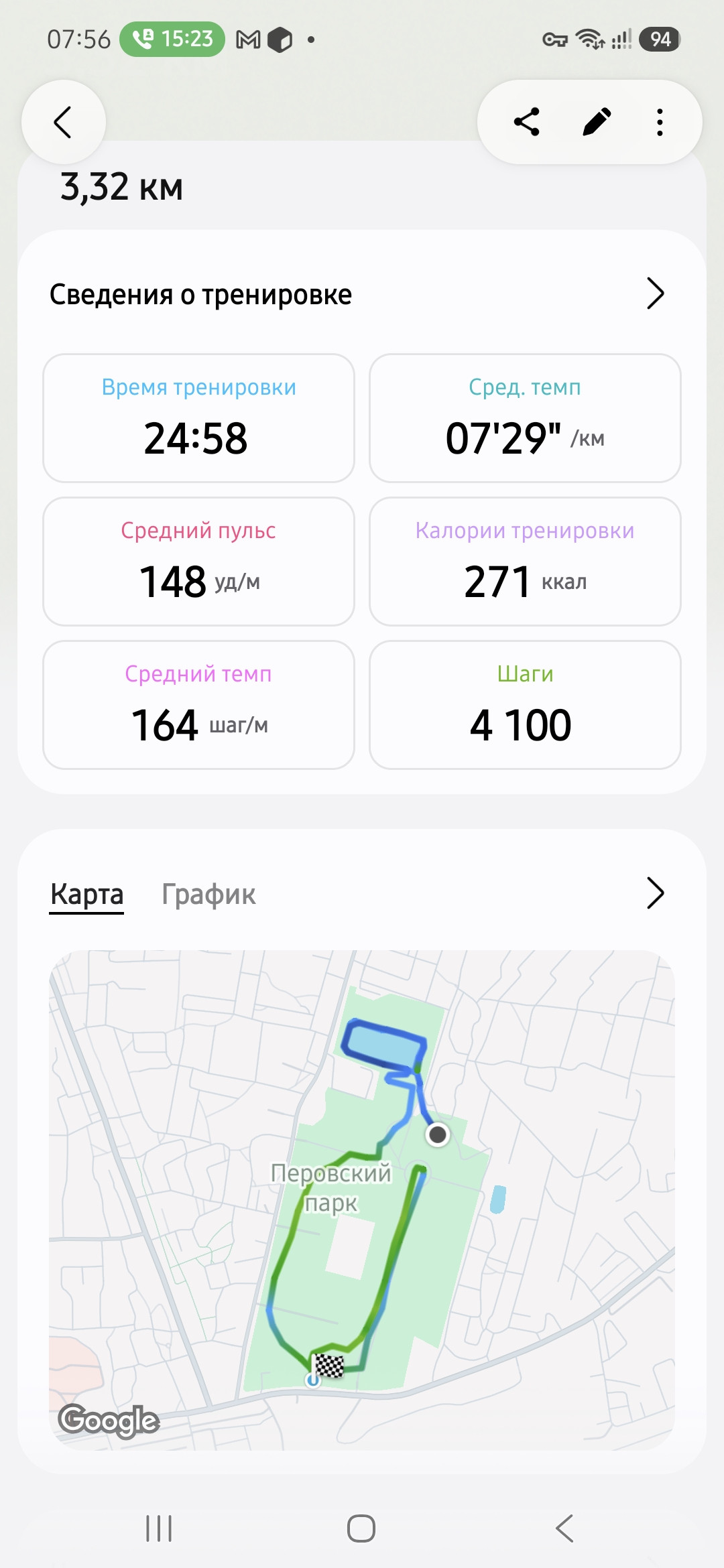Share this workout
Image resolution: width=724 pixels, height=1568 pixels.
pyautogui.click(x=527, y=122)
